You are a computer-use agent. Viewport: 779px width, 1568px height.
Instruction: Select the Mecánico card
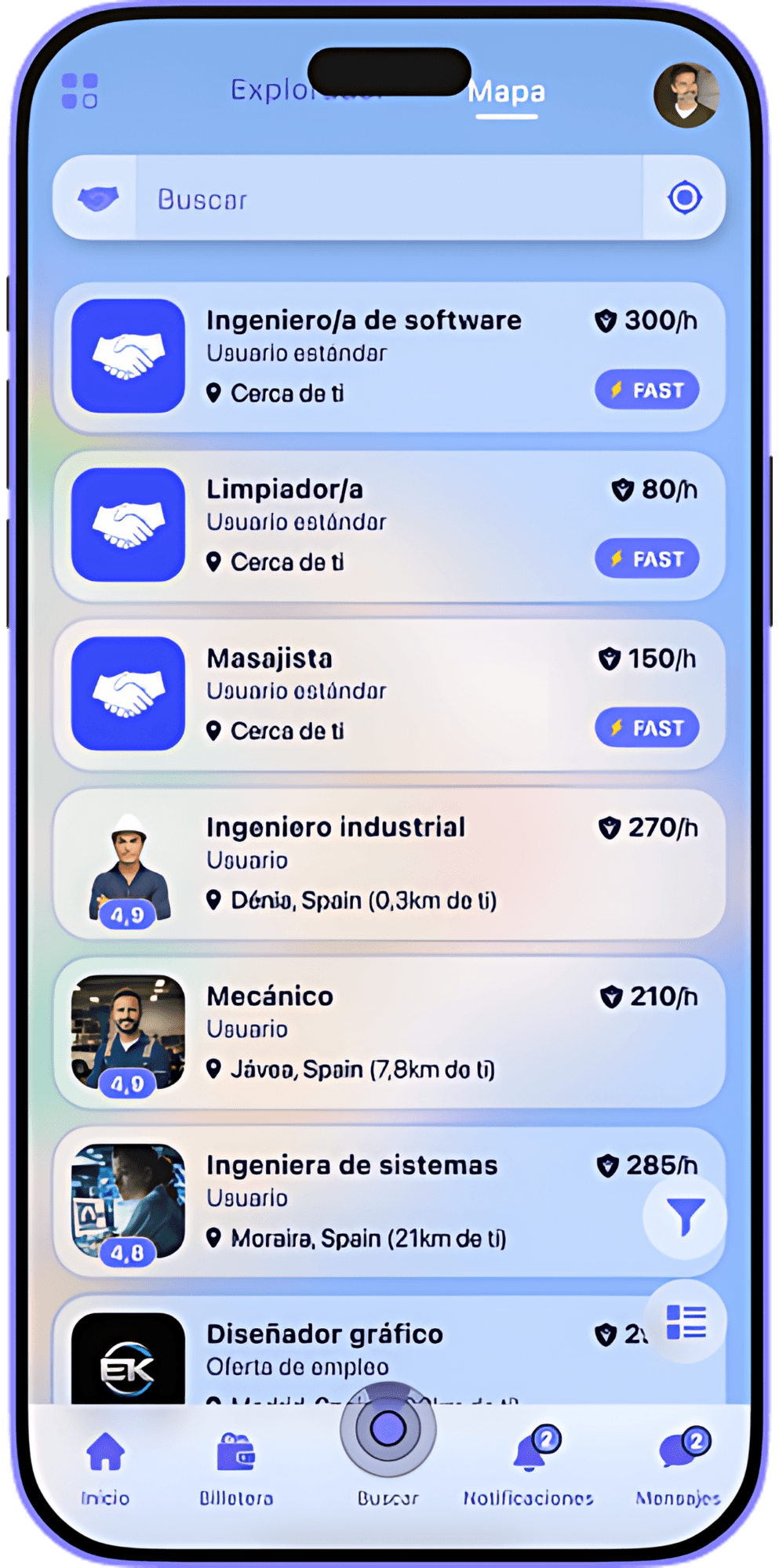tap(388, 1033)
